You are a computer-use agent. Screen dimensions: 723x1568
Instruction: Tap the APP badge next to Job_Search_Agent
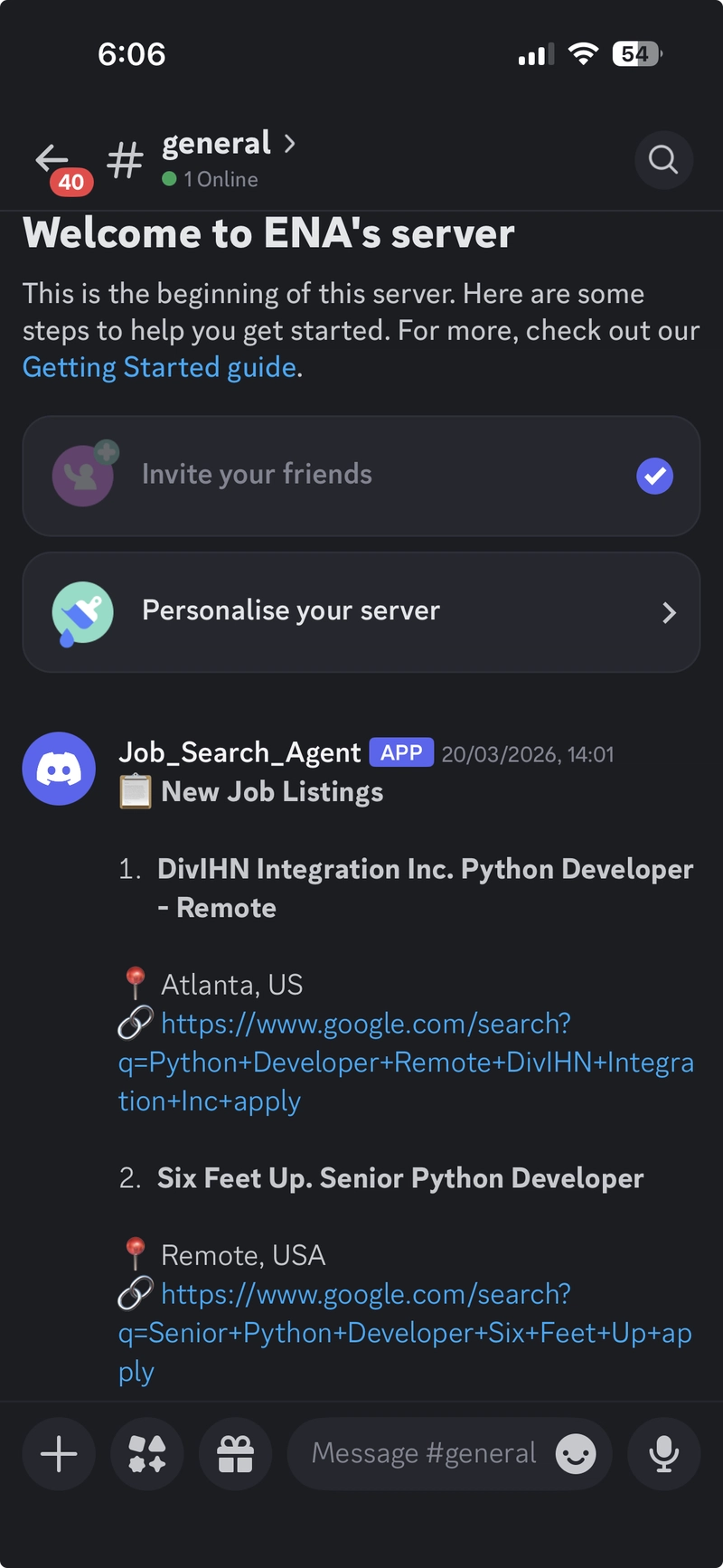400,751
